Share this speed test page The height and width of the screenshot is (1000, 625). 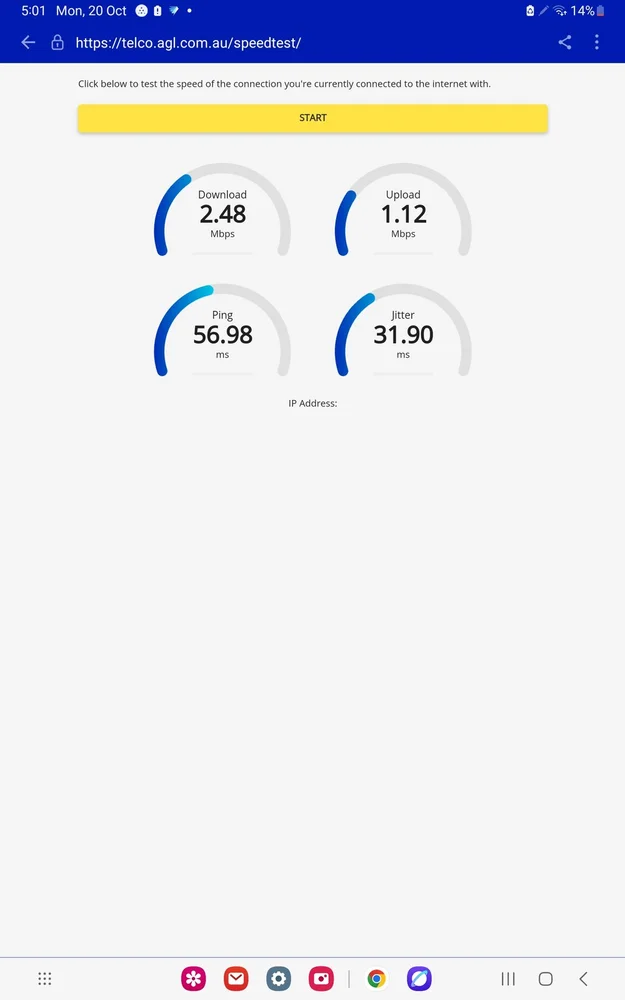click(565, 42)
